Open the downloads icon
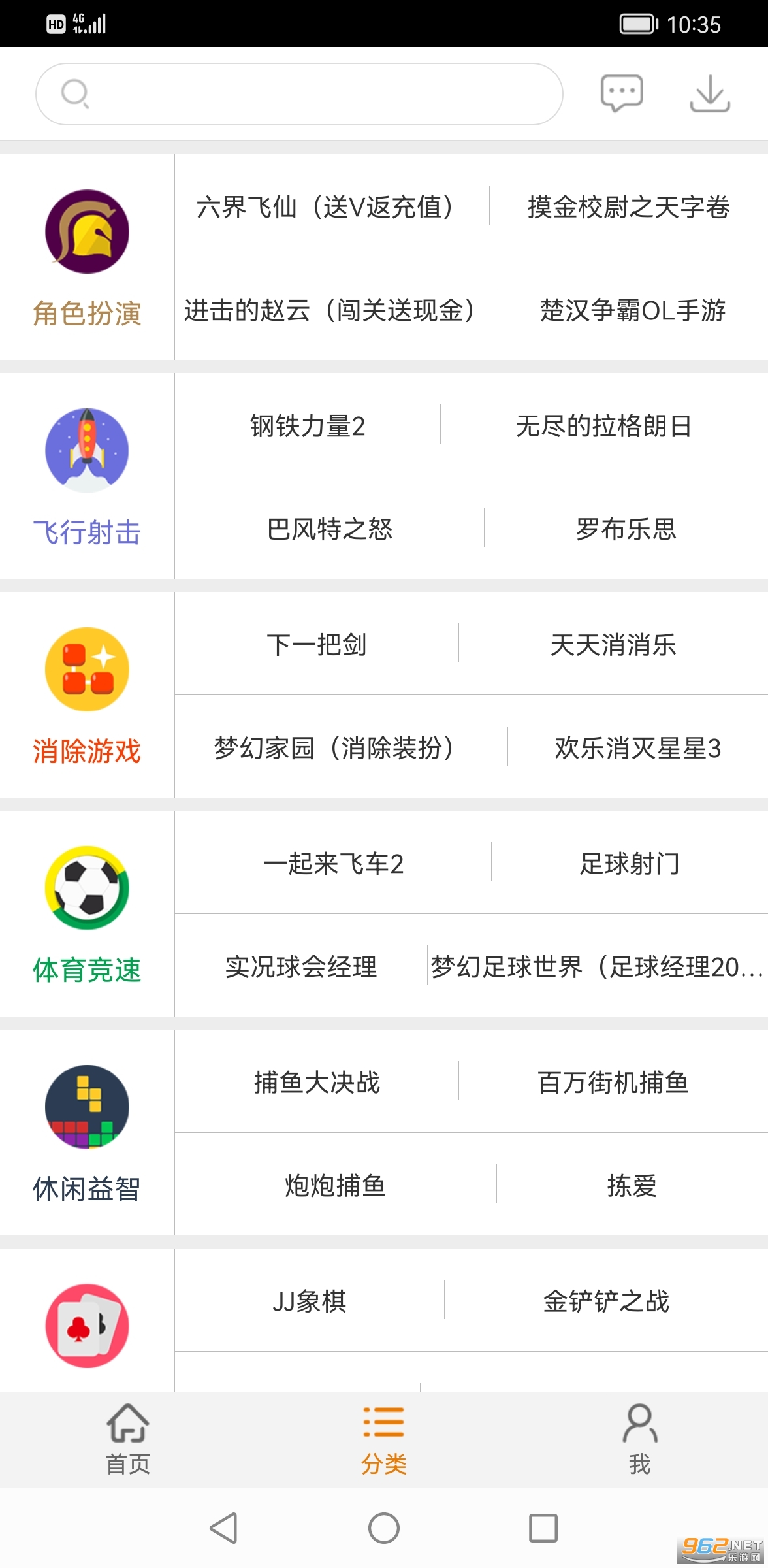Screen dimensions: 768x1568 click(709, 93)
